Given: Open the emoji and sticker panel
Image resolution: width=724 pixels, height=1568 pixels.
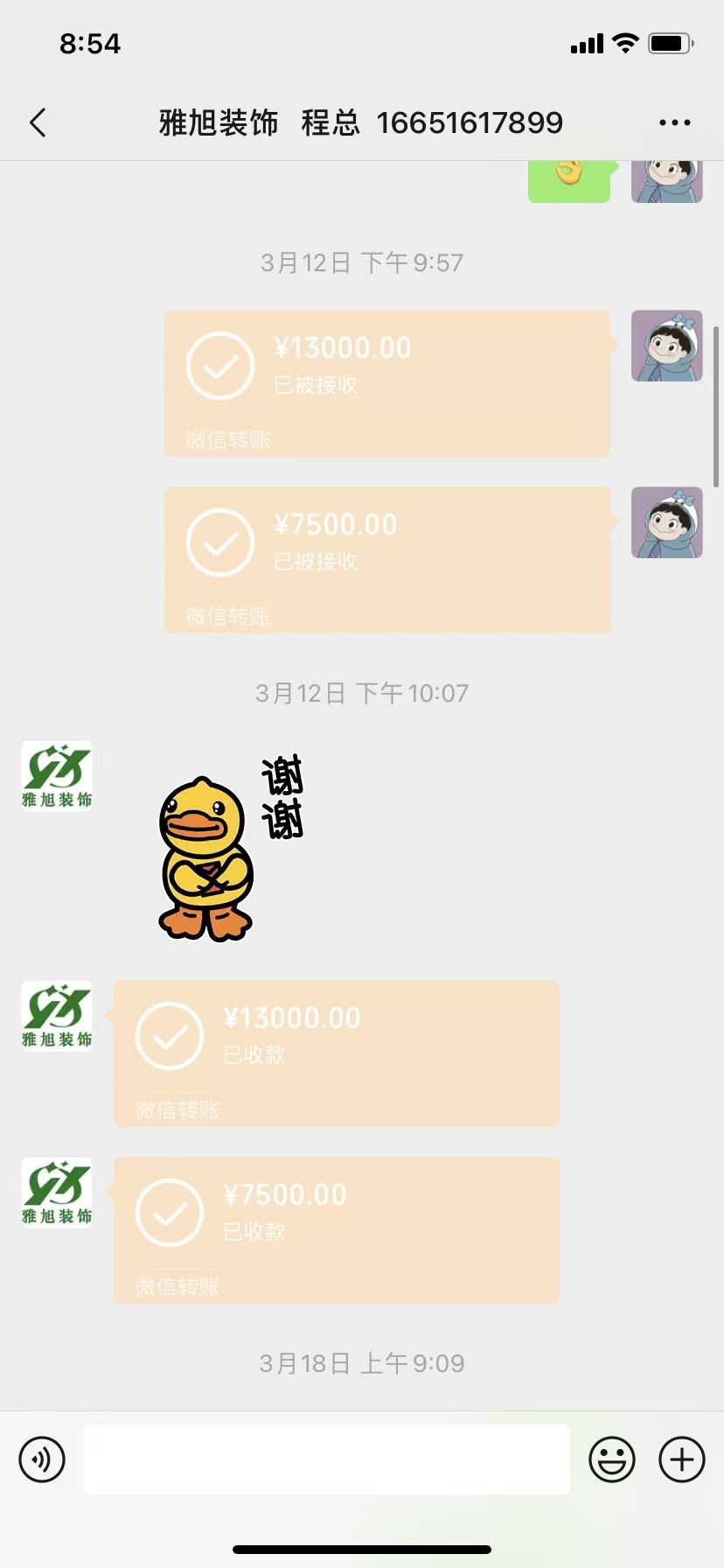Looking at the screenshot, I should tap(611, 1459).
